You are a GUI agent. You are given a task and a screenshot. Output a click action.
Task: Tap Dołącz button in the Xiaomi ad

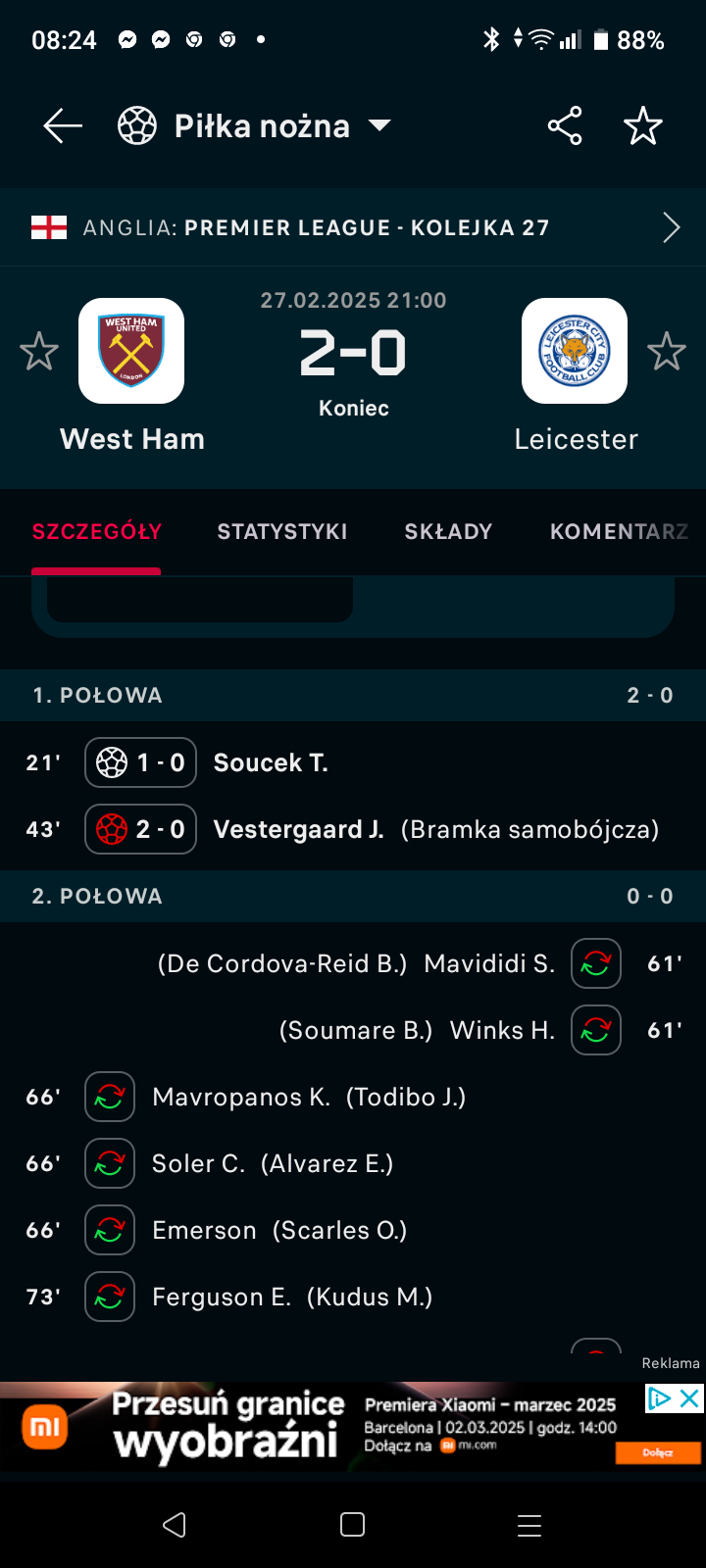657,1452
